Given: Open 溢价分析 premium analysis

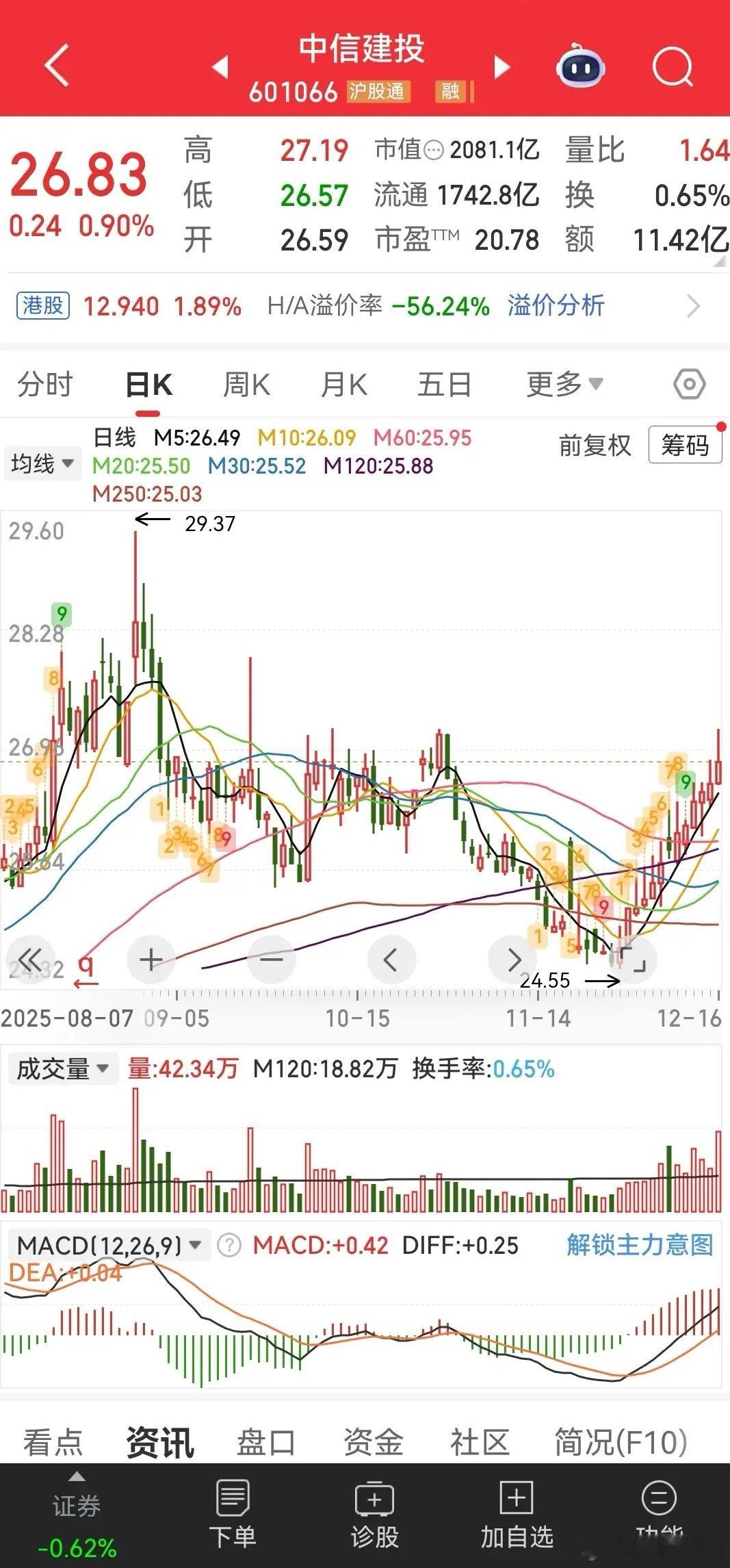Looking at the screenshot, I should point(556,307).
